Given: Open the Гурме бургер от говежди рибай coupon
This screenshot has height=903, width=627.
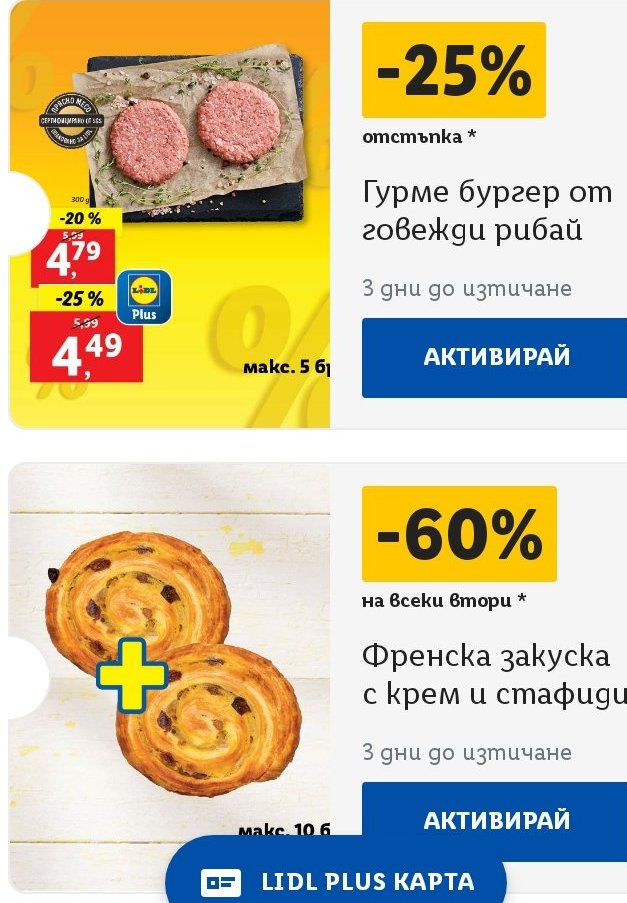Looking at the screenshot, I should [486, 211].
